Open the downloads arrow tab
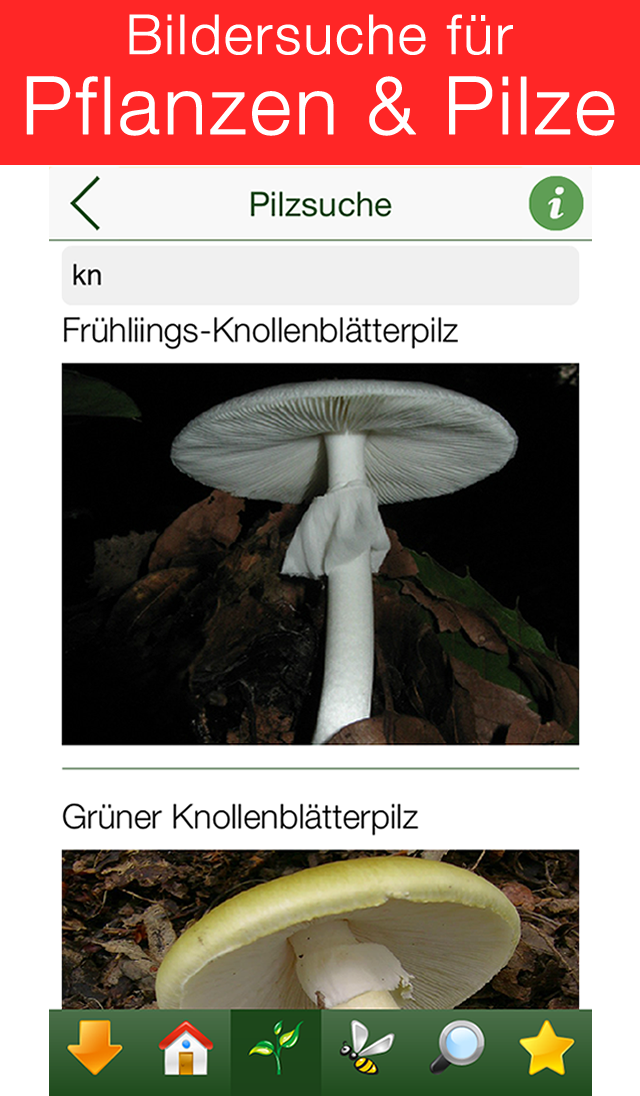The width and height of the screenshot is (640, 1096). click(95, 1050)
